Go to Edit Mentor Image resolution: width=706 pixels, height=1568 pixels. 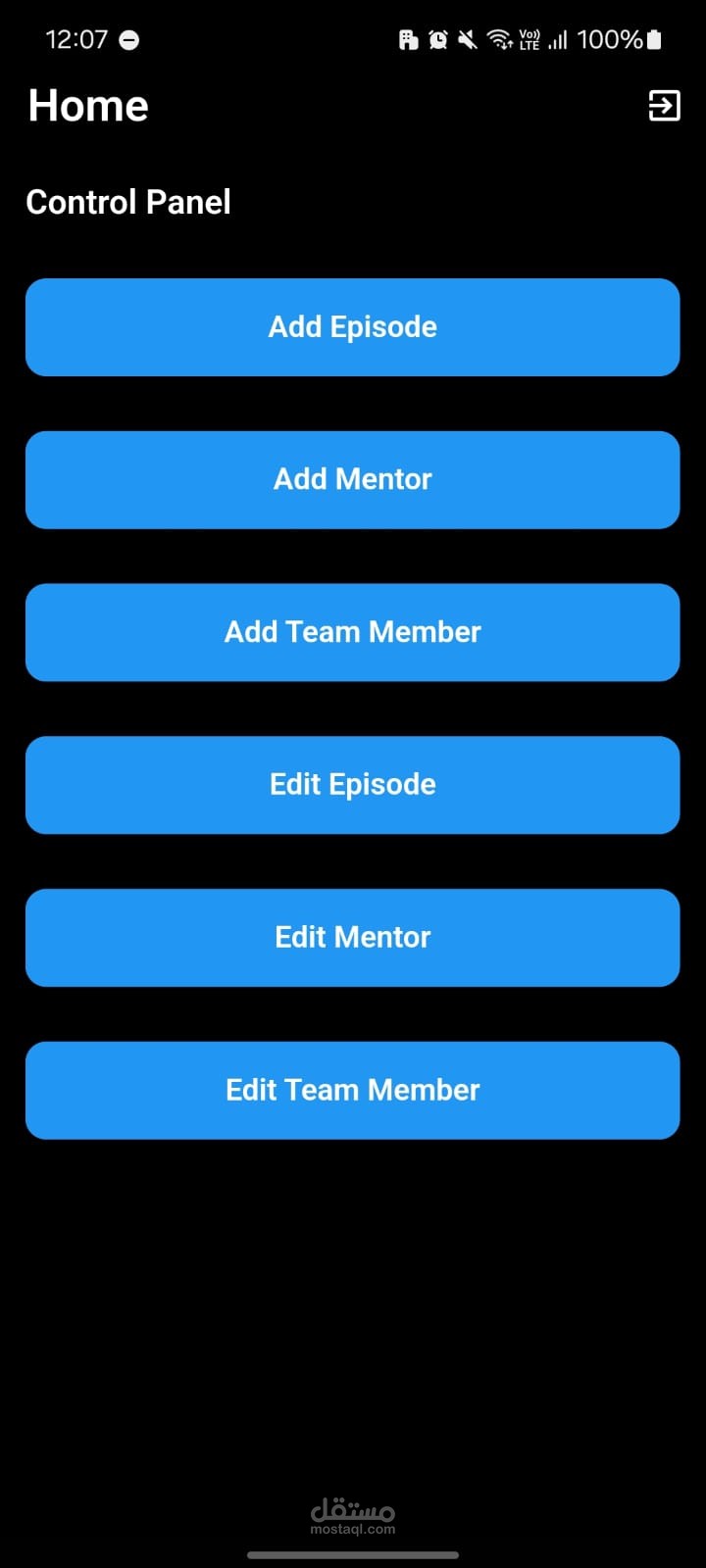[x=352, y=938]
